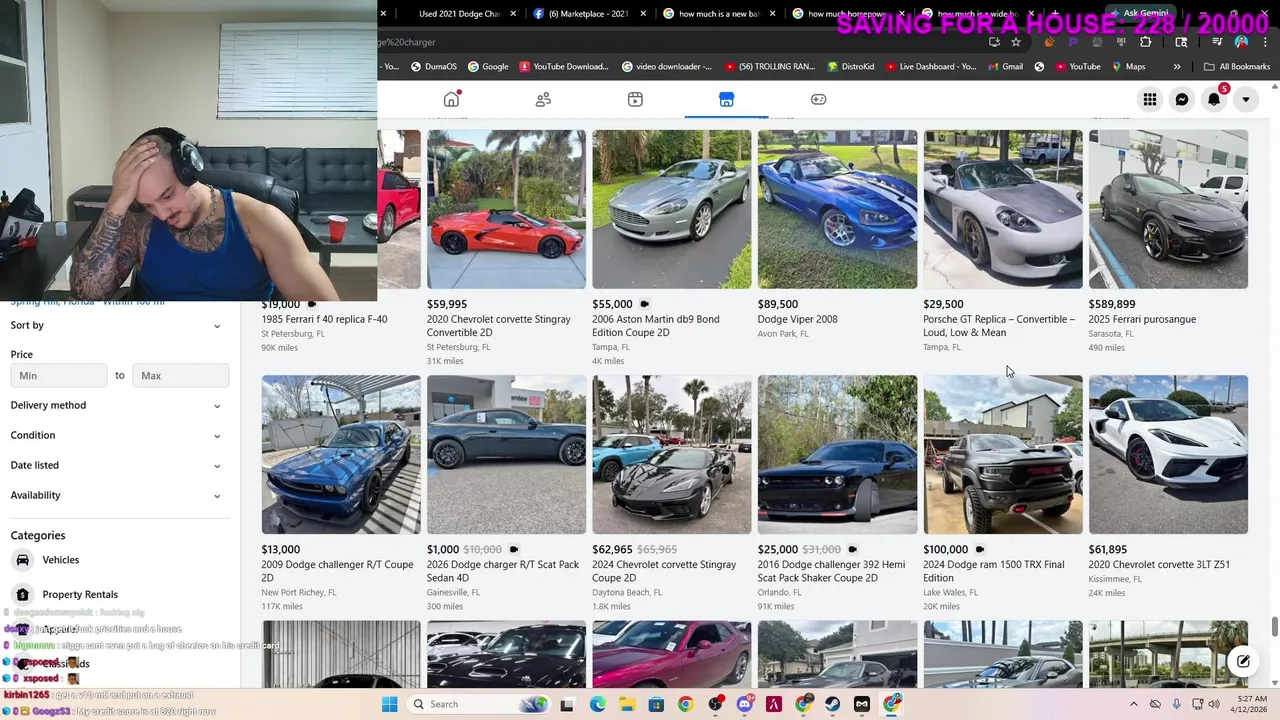Open the Gaming tab
Viewport: 1280px width, 720px height.
pyautogui.click(x=818, y=99)
